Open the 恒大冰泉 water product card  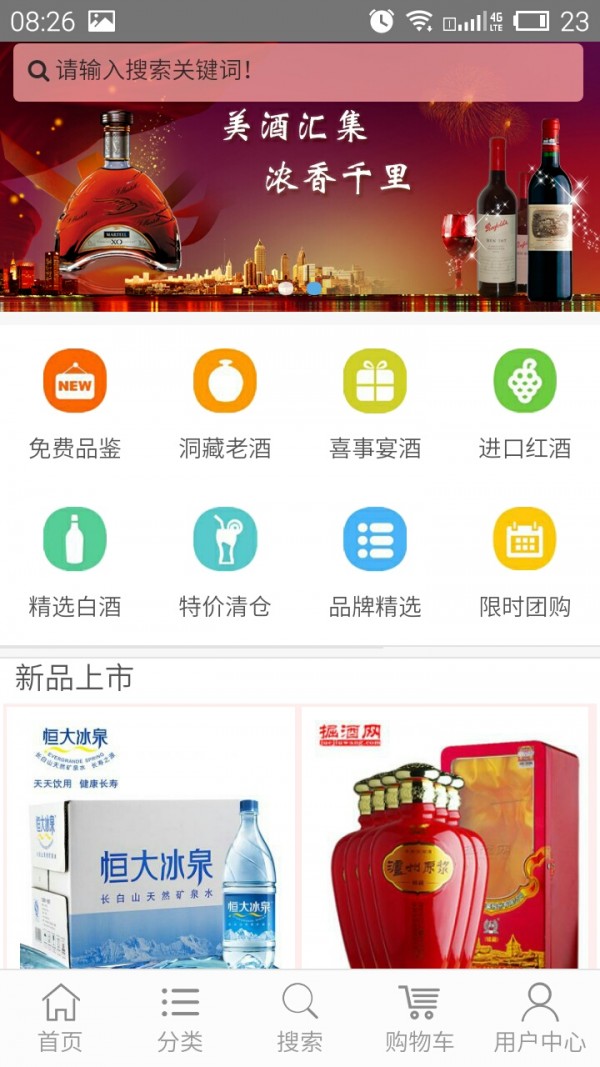click(150, 838)
